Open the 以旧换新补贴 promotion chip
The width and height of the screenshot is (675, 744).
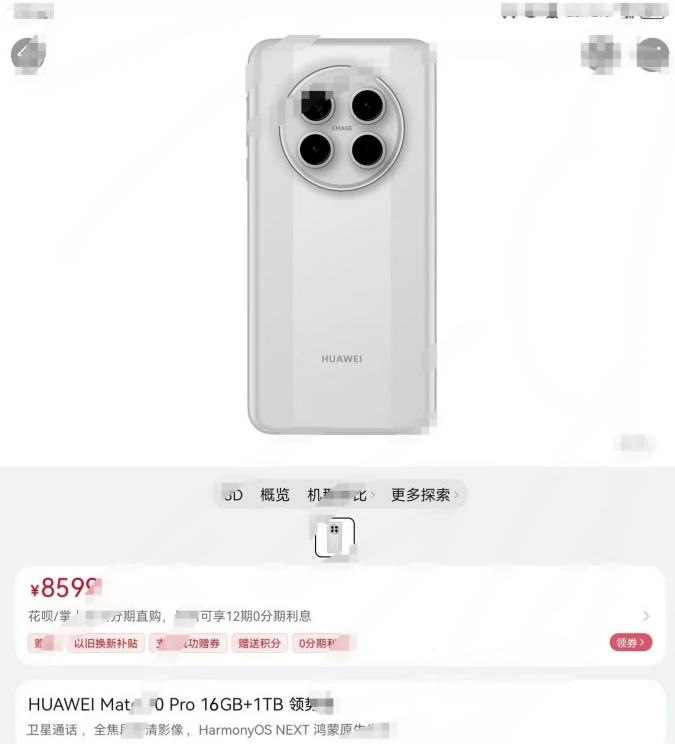[x=106, y=643]
